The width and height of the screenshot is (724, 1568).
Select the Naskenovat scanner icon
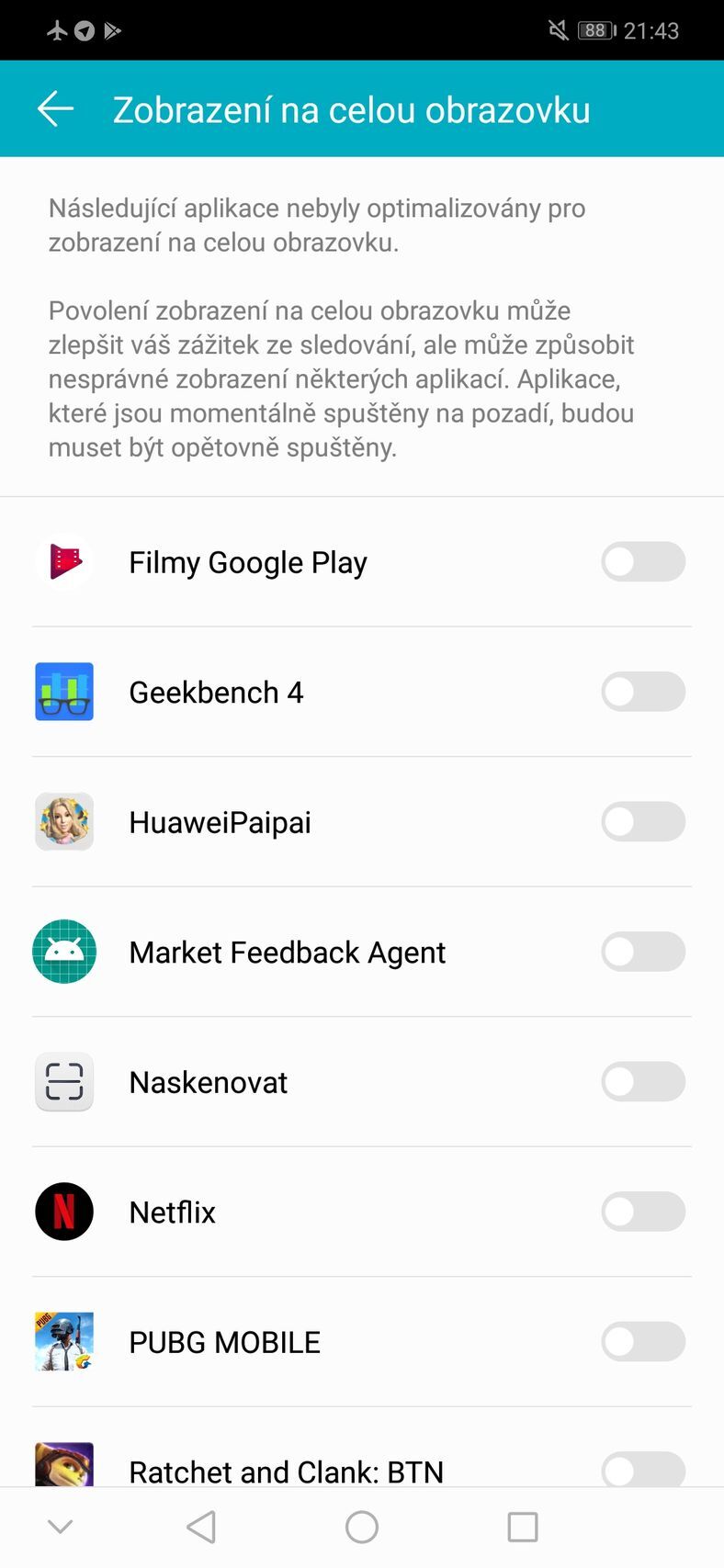pyautogui.click(x=63, y=1082)
